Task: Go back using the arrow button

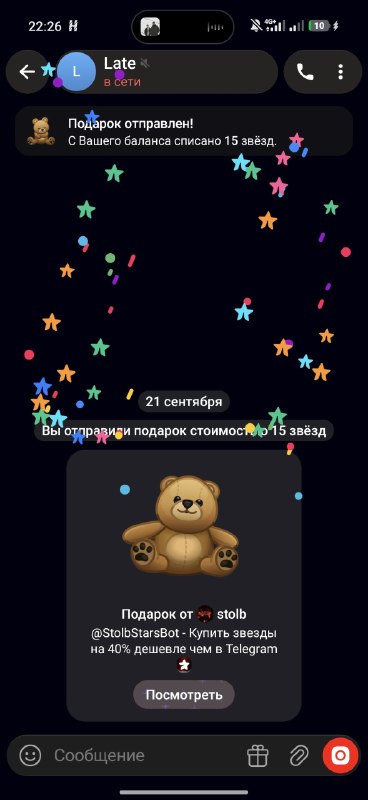Action: (27, 72)
